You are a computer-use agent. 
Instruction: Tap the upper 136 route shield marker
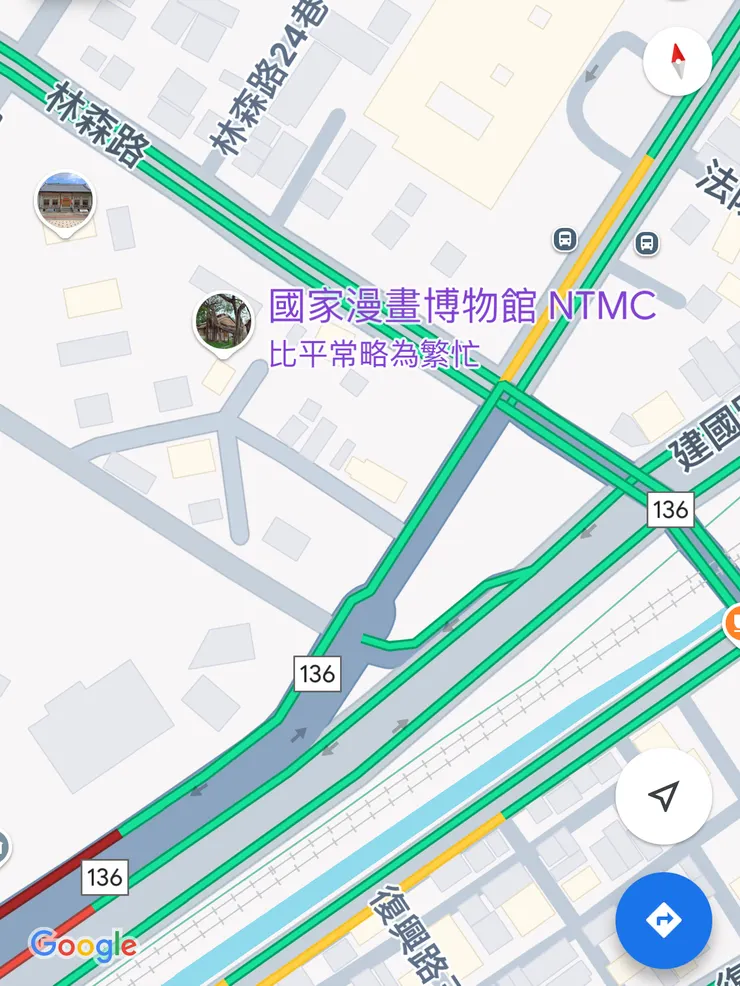[672, 509]
